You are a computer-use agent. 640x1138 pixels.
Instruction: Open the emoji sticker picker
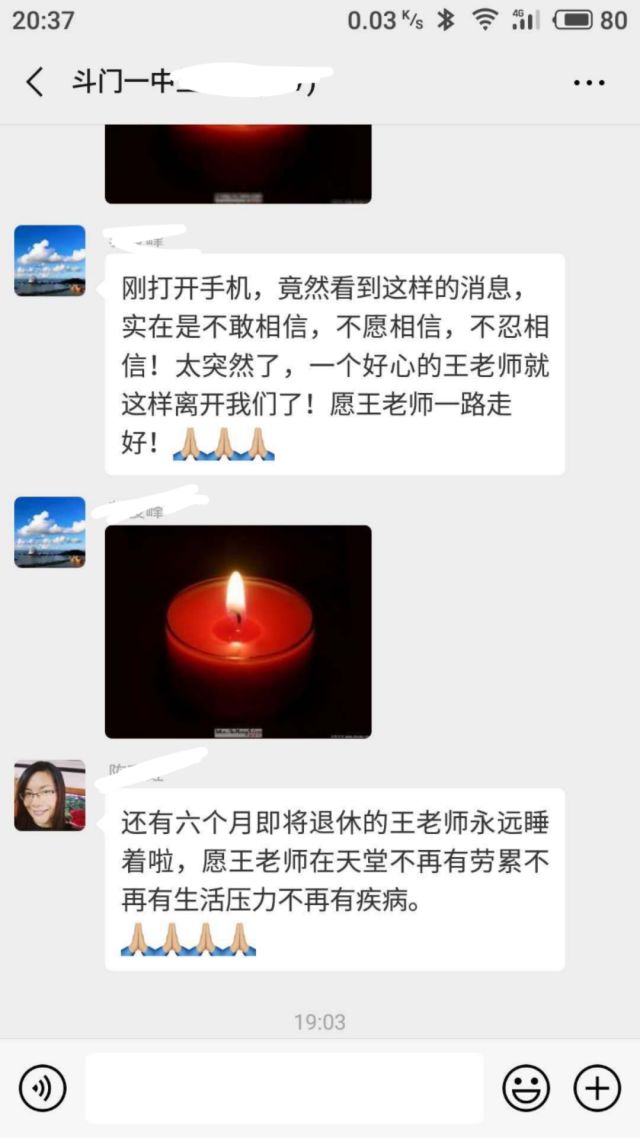tap(525, 1087)
